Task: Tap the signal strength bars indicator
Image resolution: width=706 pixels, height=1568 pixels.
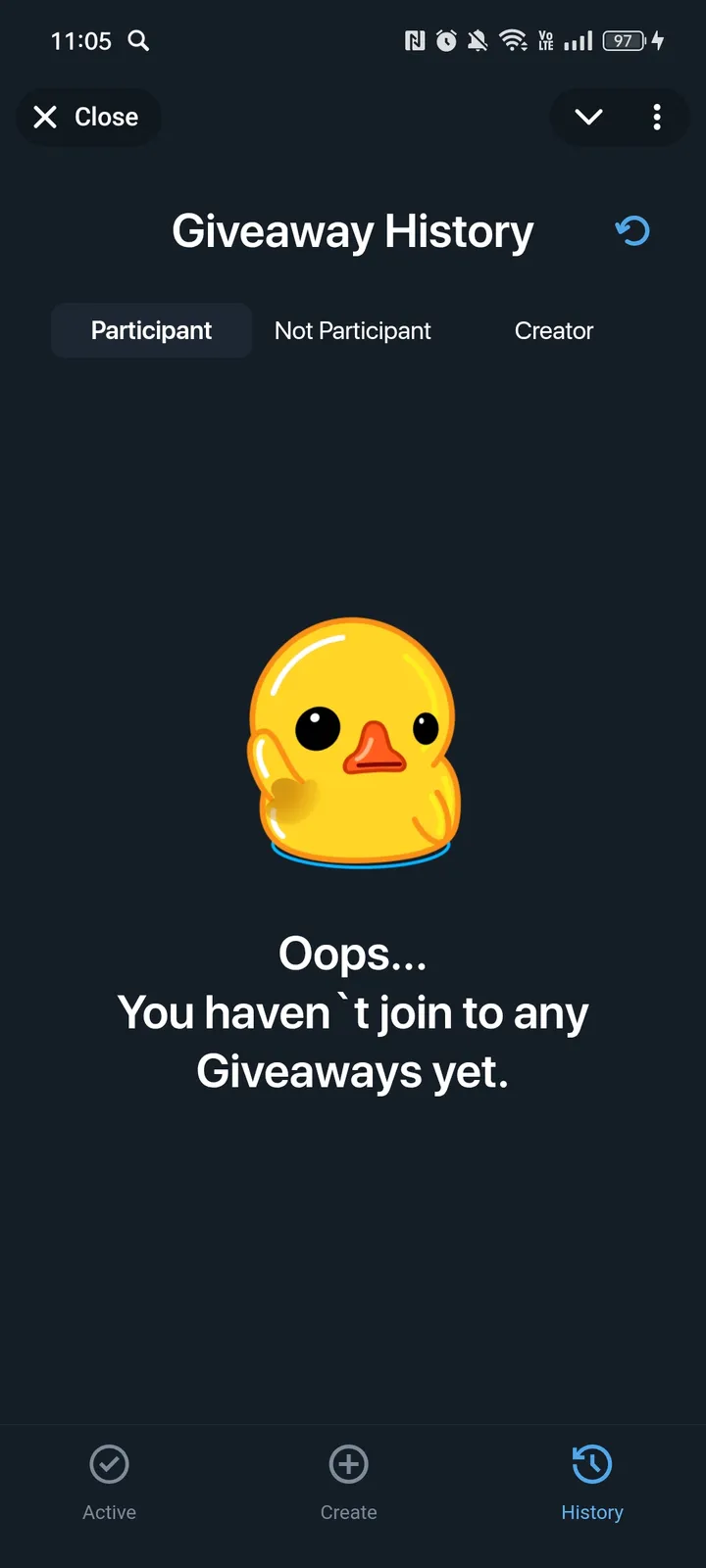Action: (578, 41)
